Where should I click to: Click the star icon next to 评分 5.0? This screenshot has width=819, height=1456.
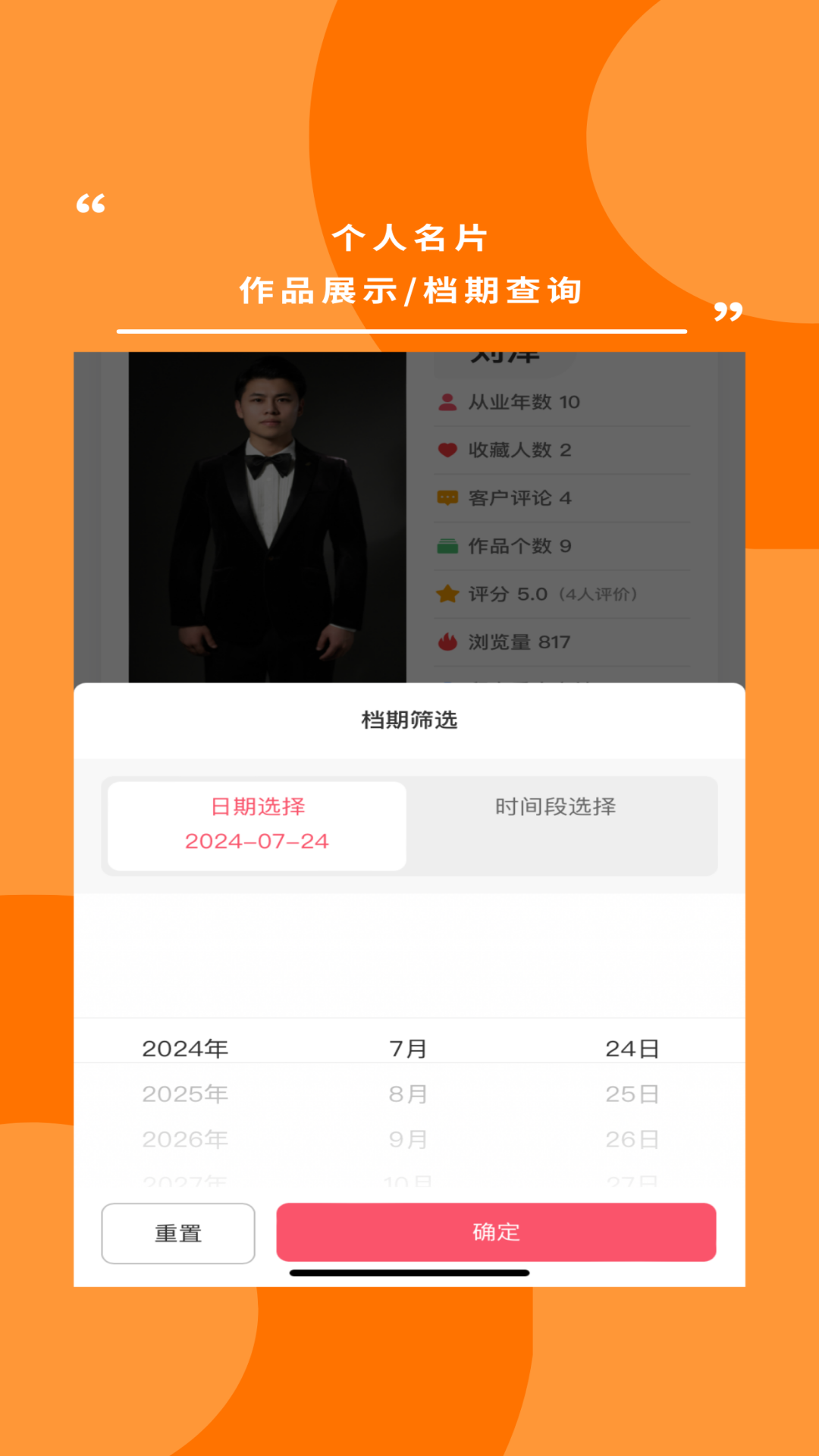(x=447, y=595)
